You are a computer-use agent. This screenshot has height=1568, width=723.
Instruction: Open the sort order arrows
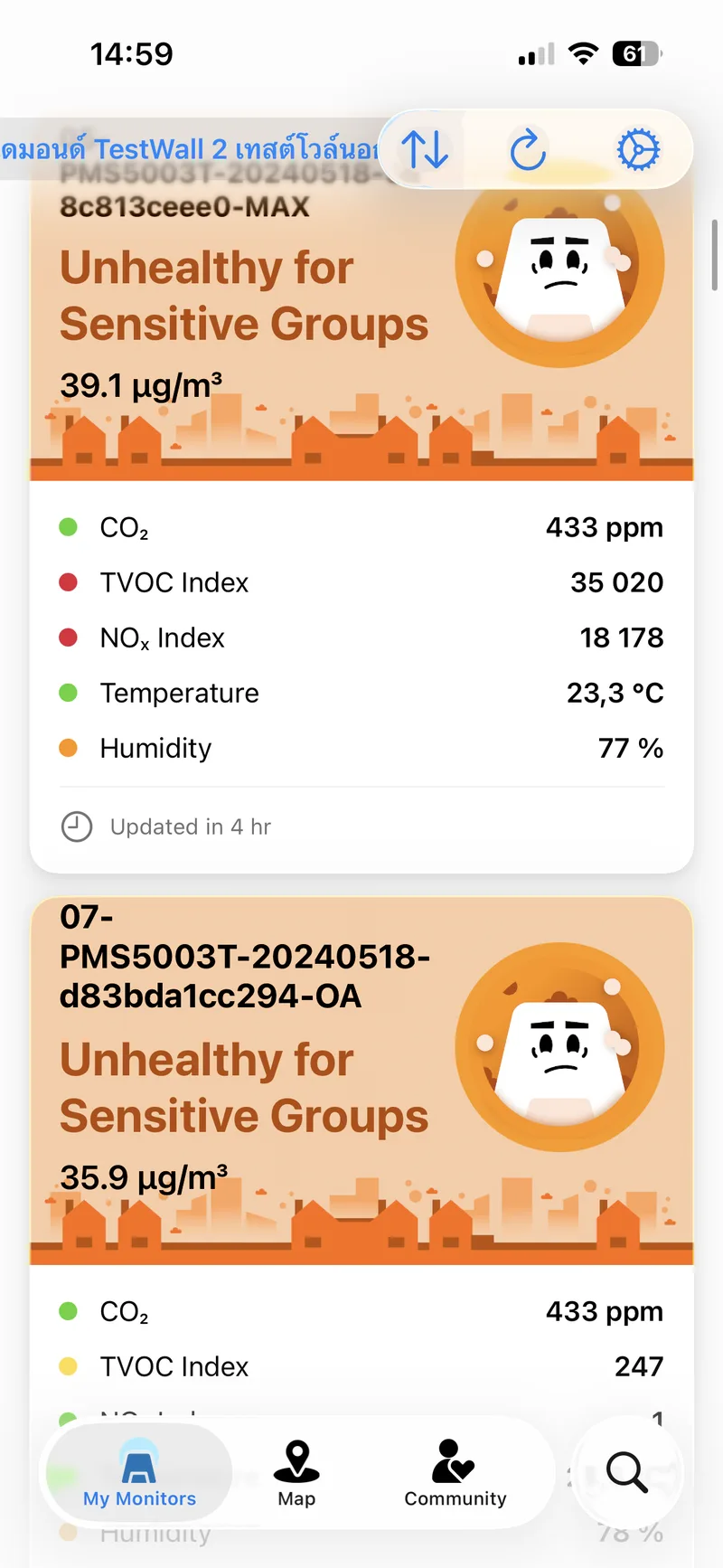pyautogui.click(x=425, y=150)
